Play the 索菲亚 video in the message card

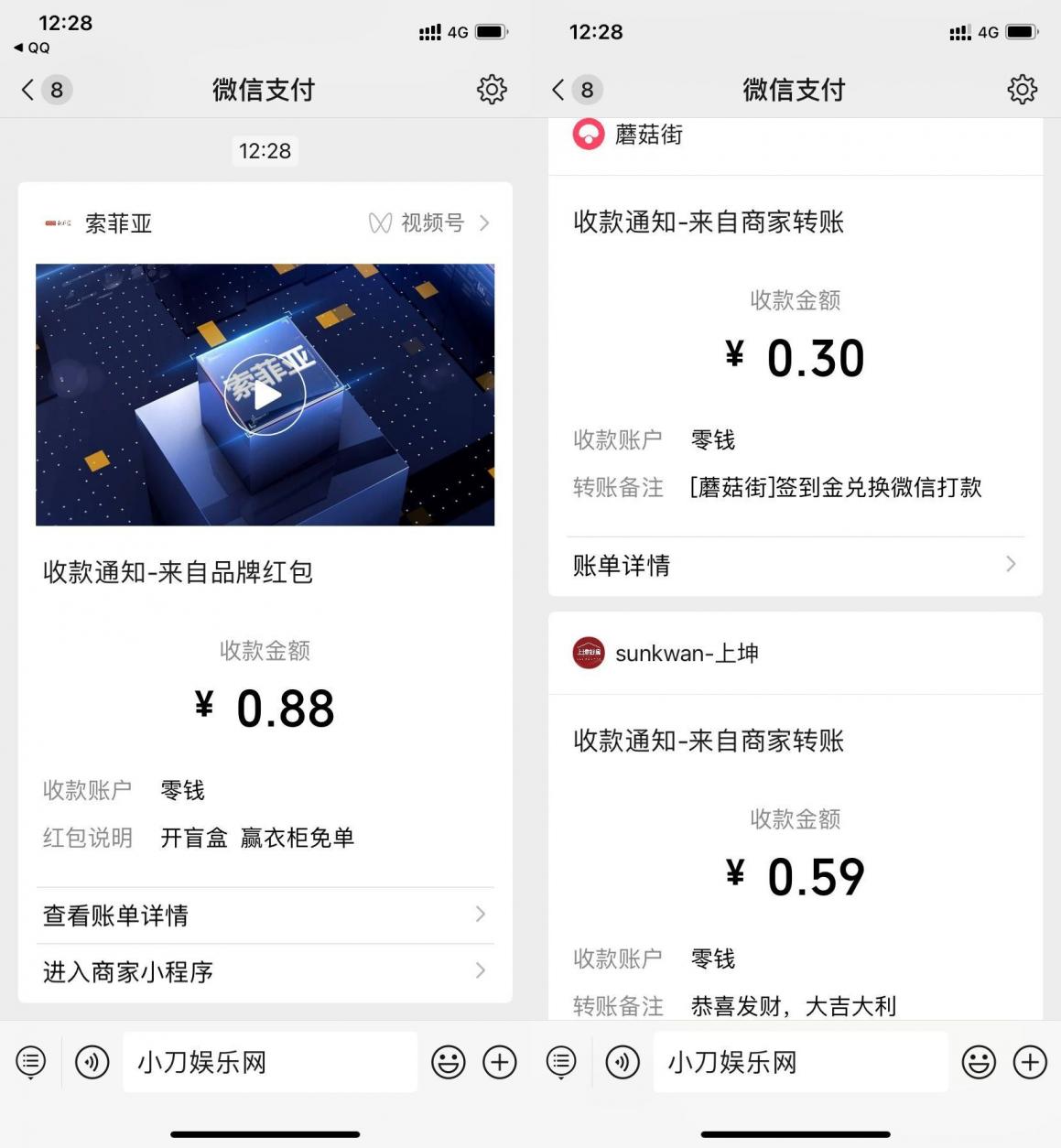tap(265, 395)
